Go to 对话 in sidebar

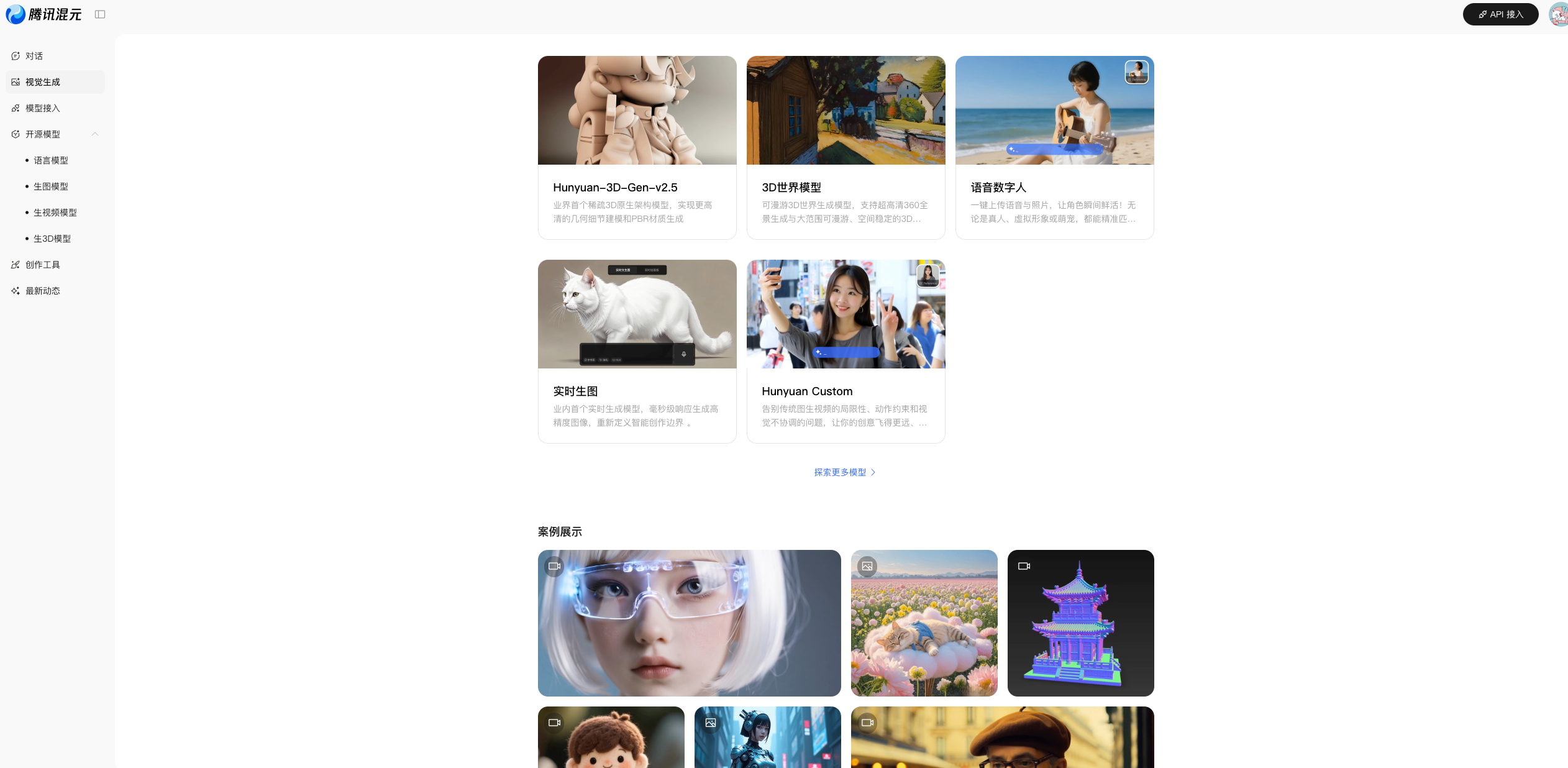(34, 56)
